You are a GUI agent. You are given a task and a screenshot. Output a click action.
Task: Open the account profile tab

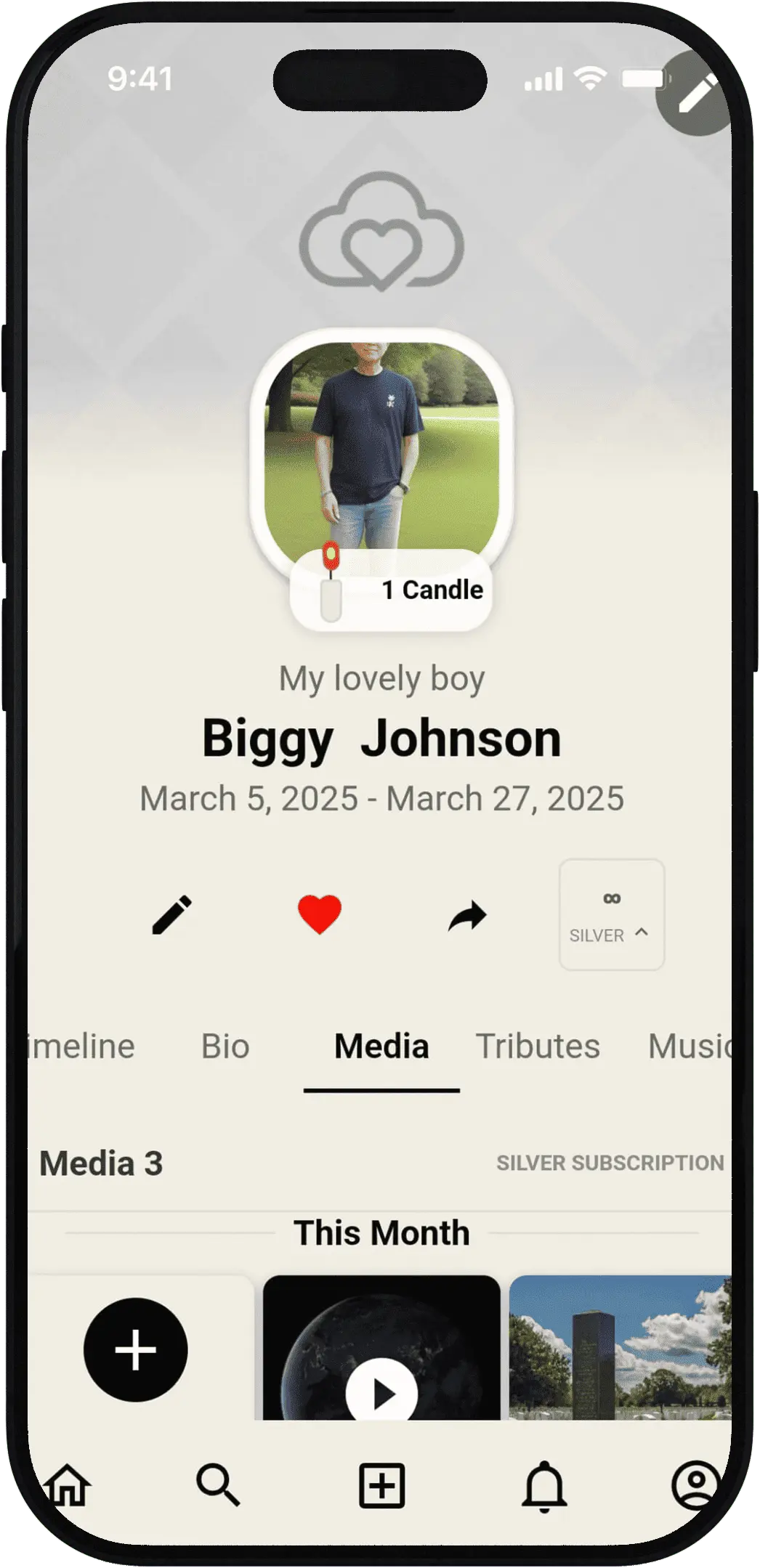pyautogui.click(x=695, y=1485)
